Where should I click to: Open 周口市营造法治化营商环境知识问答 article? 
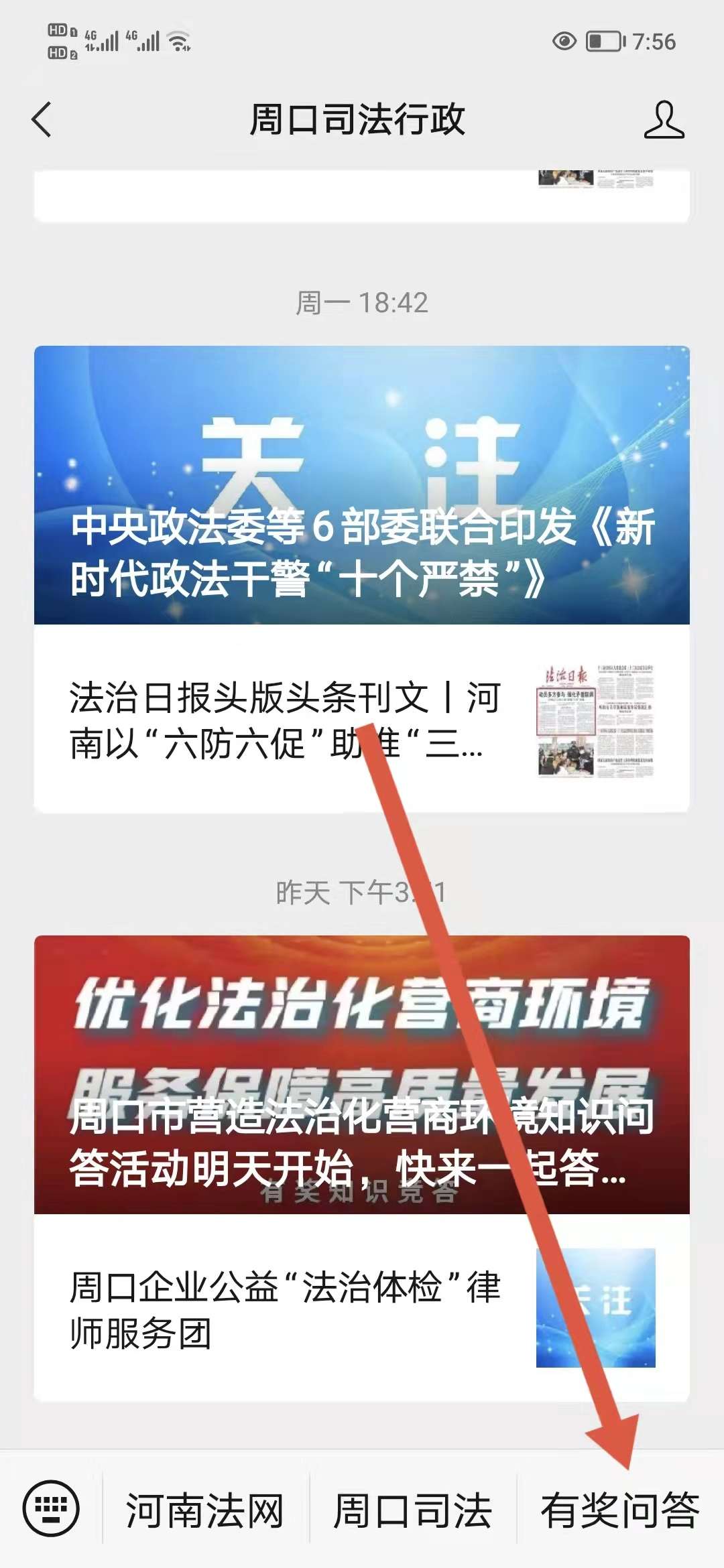(x=362, y=1075)
